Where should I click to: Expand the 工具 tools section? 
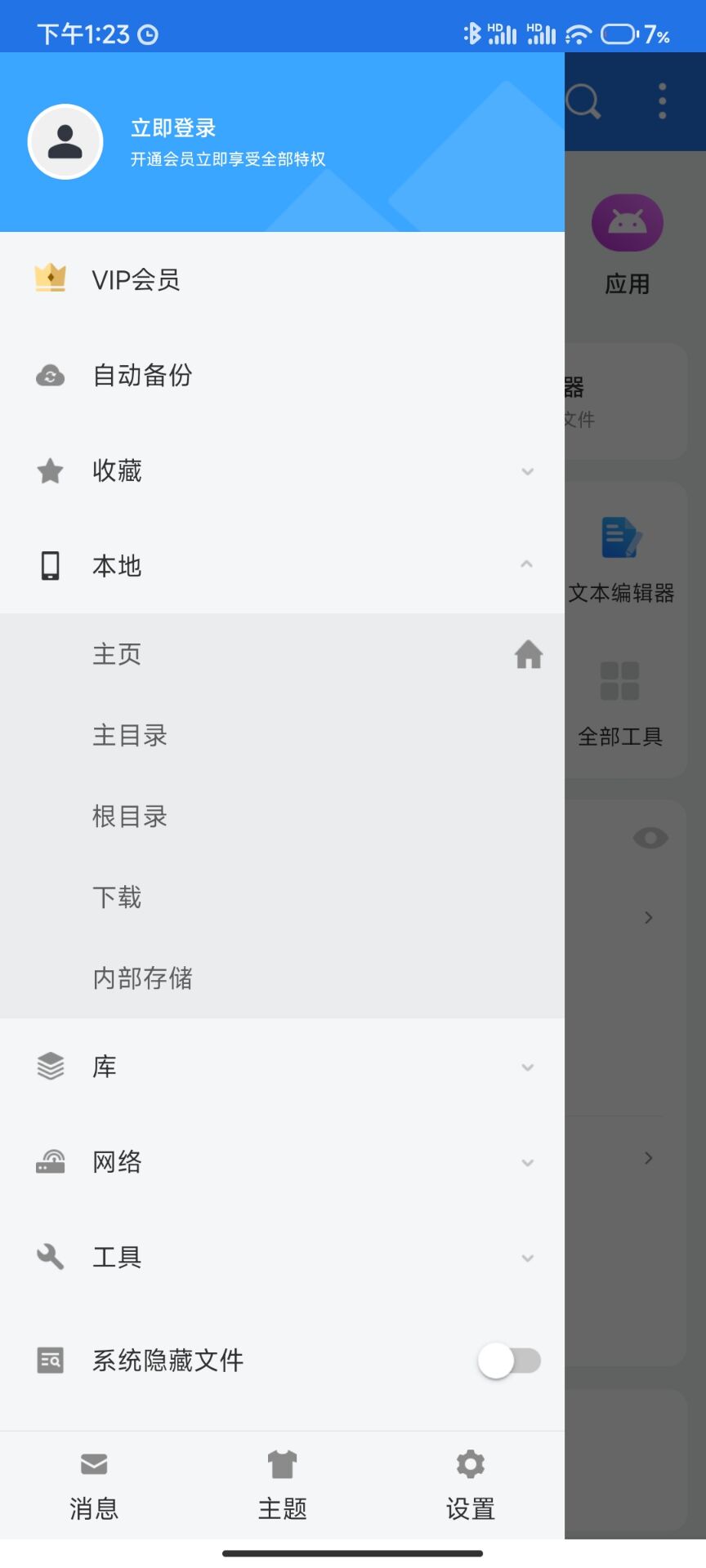tap(281, 1257)
